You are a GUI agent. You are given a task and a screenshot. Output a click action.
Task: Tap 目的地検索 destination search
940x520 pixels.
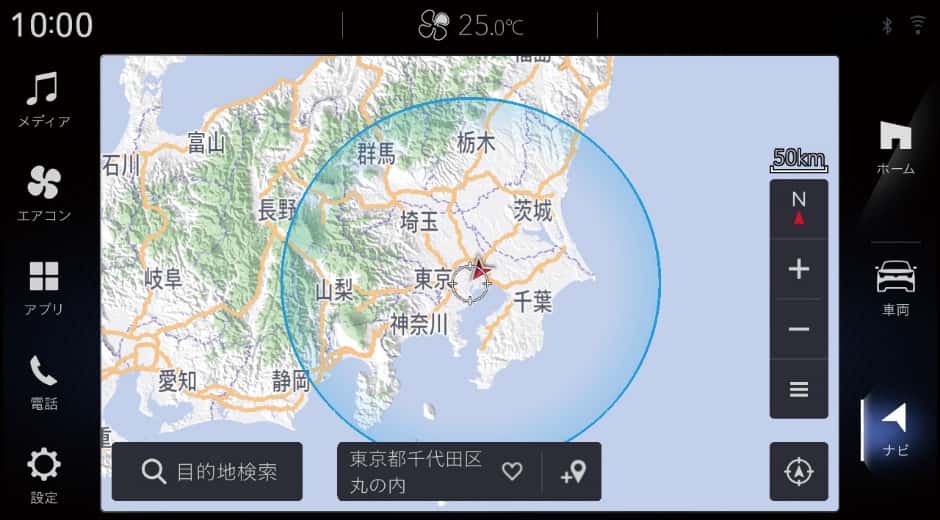(207, 471)
